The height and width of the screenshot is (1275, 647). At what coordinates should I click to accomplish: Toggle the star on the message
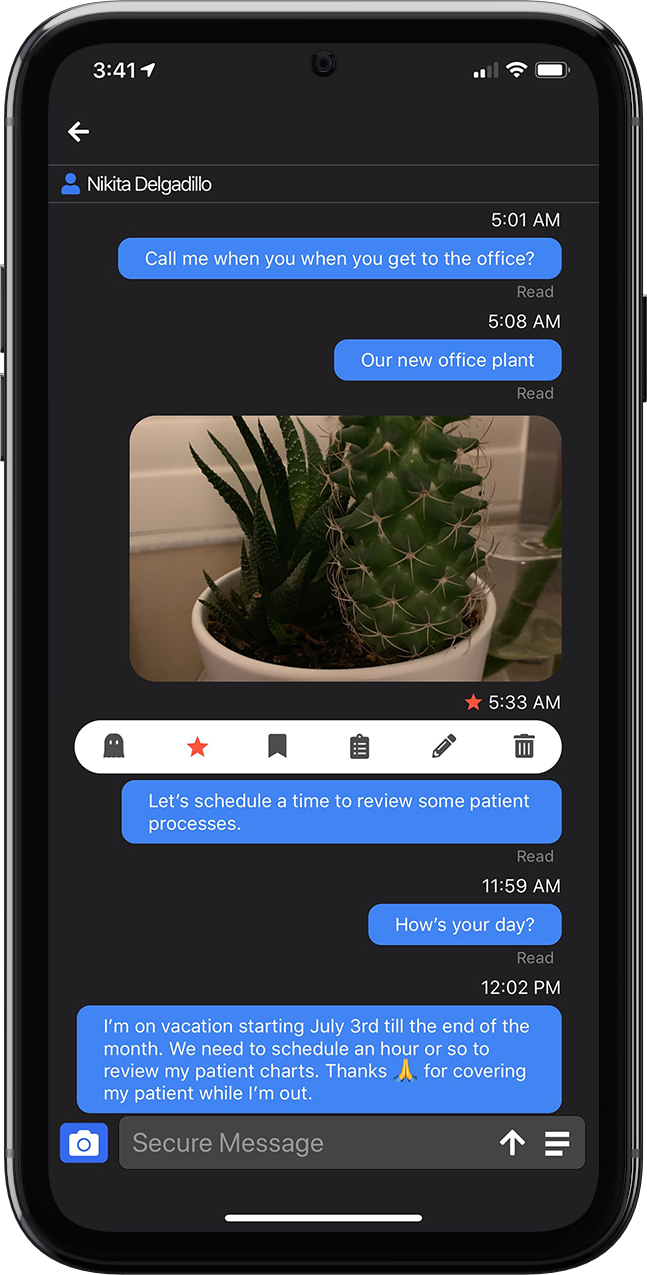[x=197, y=746]
